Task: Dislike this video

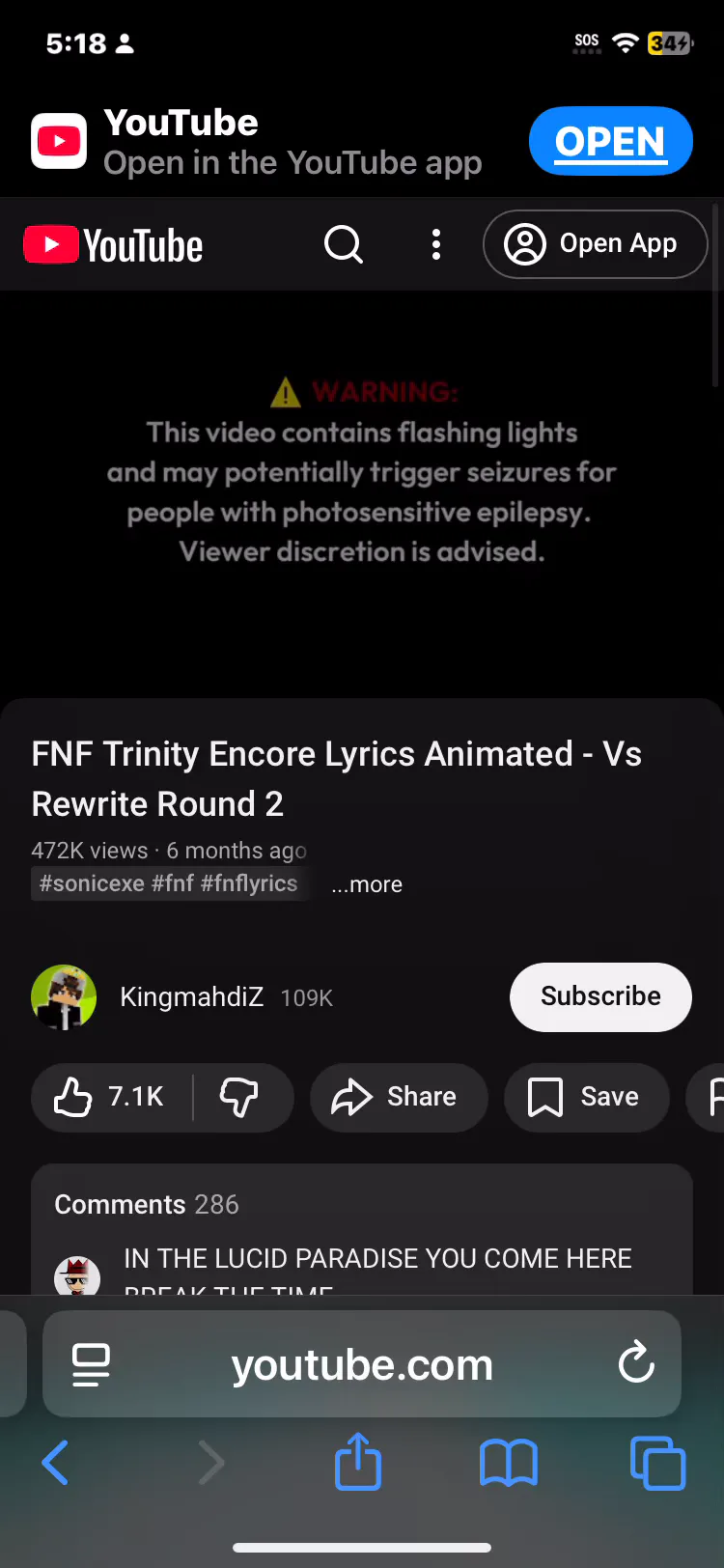Action: click(239, 1098)
